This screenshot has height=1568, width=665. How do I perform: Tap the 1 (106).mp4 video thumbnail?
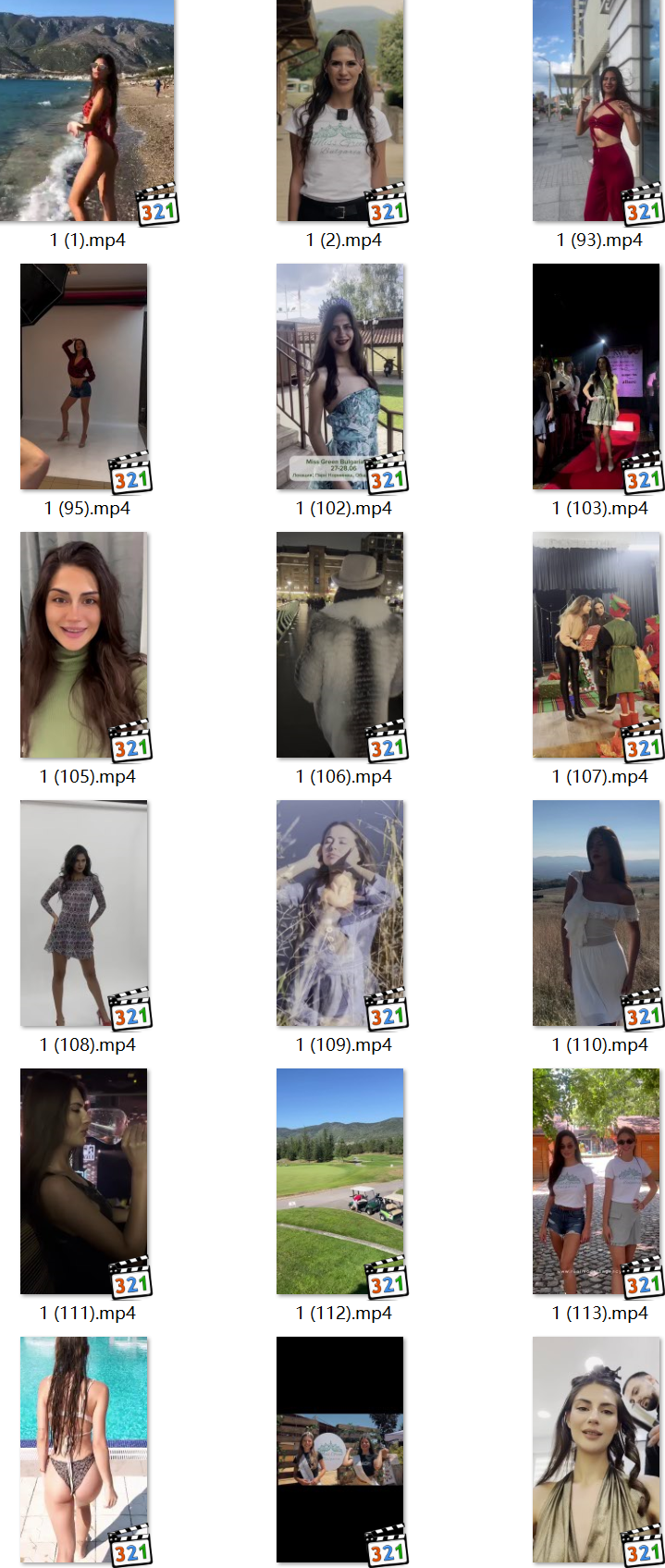339,644
